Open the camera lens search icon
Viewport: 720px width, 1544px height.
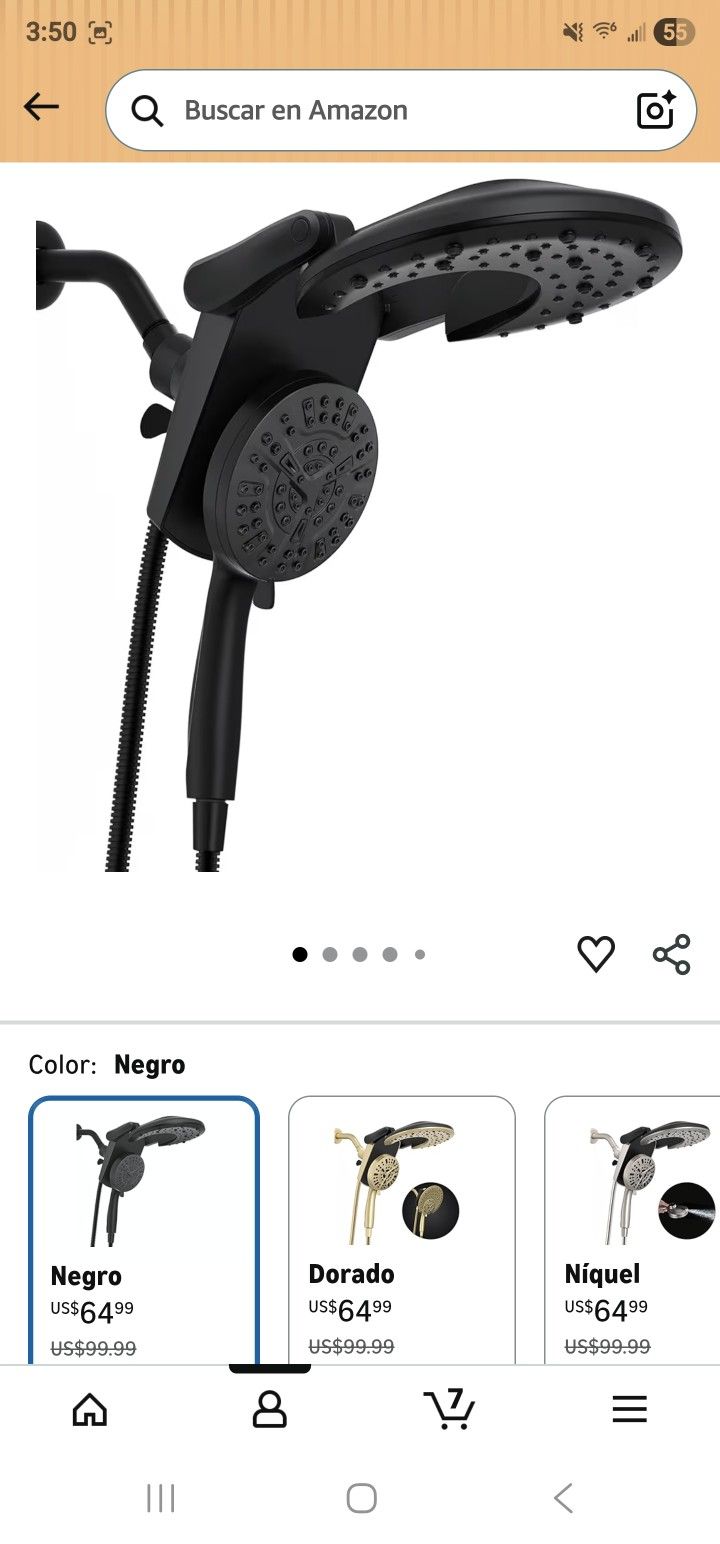click(656, 110)
